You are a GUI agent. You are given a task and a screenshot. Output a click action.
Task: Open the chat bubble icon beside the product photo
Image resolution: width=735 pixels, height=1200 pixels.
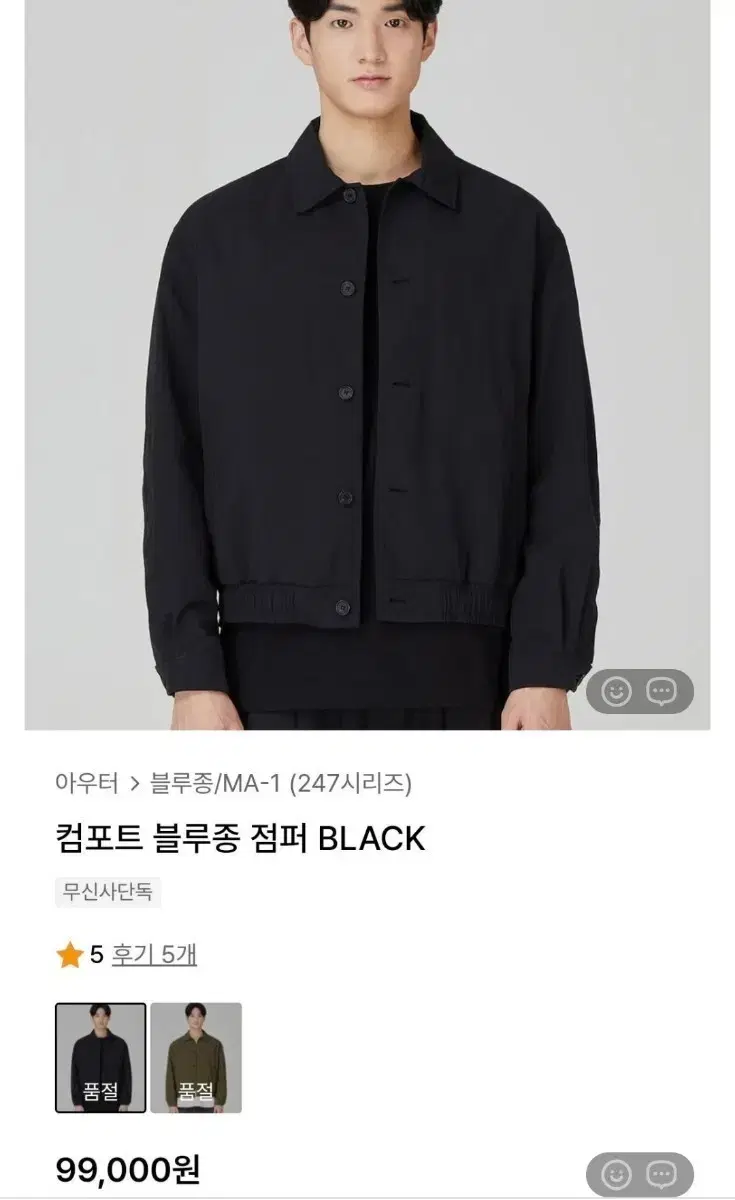click(x=661, y=690)
